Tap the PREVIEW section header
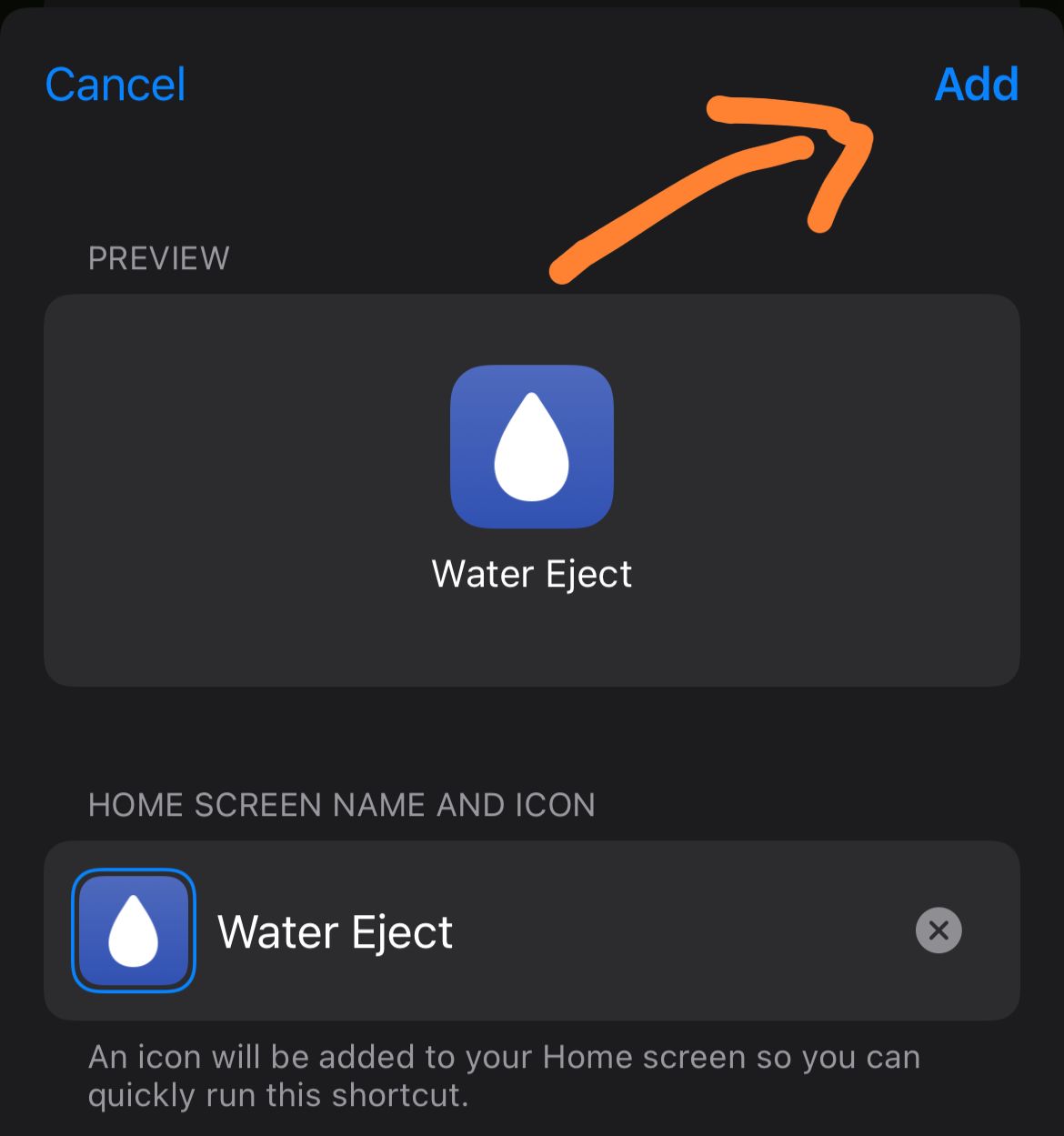Viewport: 1064px width, 1136px height. pos(158,258)
